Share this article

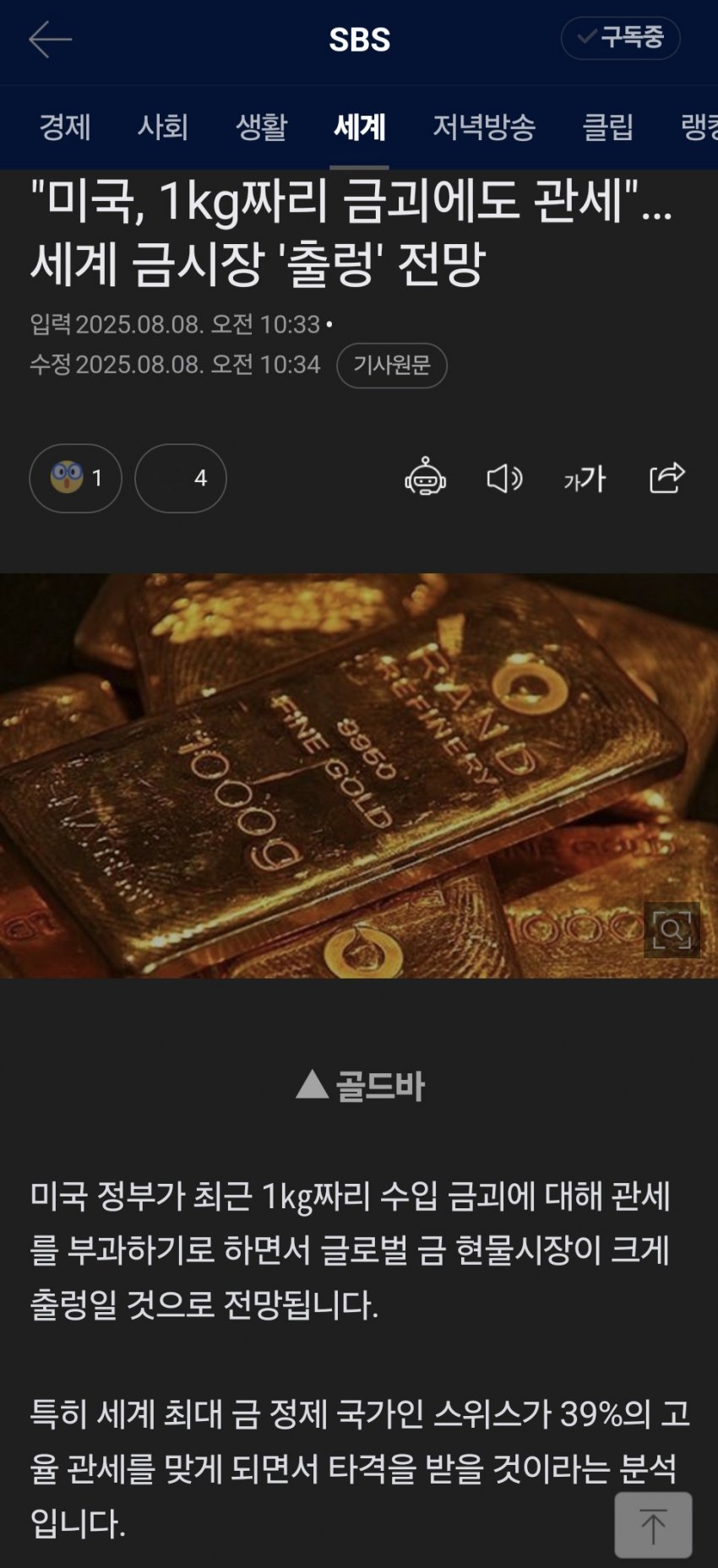click(x=666, y=478)
